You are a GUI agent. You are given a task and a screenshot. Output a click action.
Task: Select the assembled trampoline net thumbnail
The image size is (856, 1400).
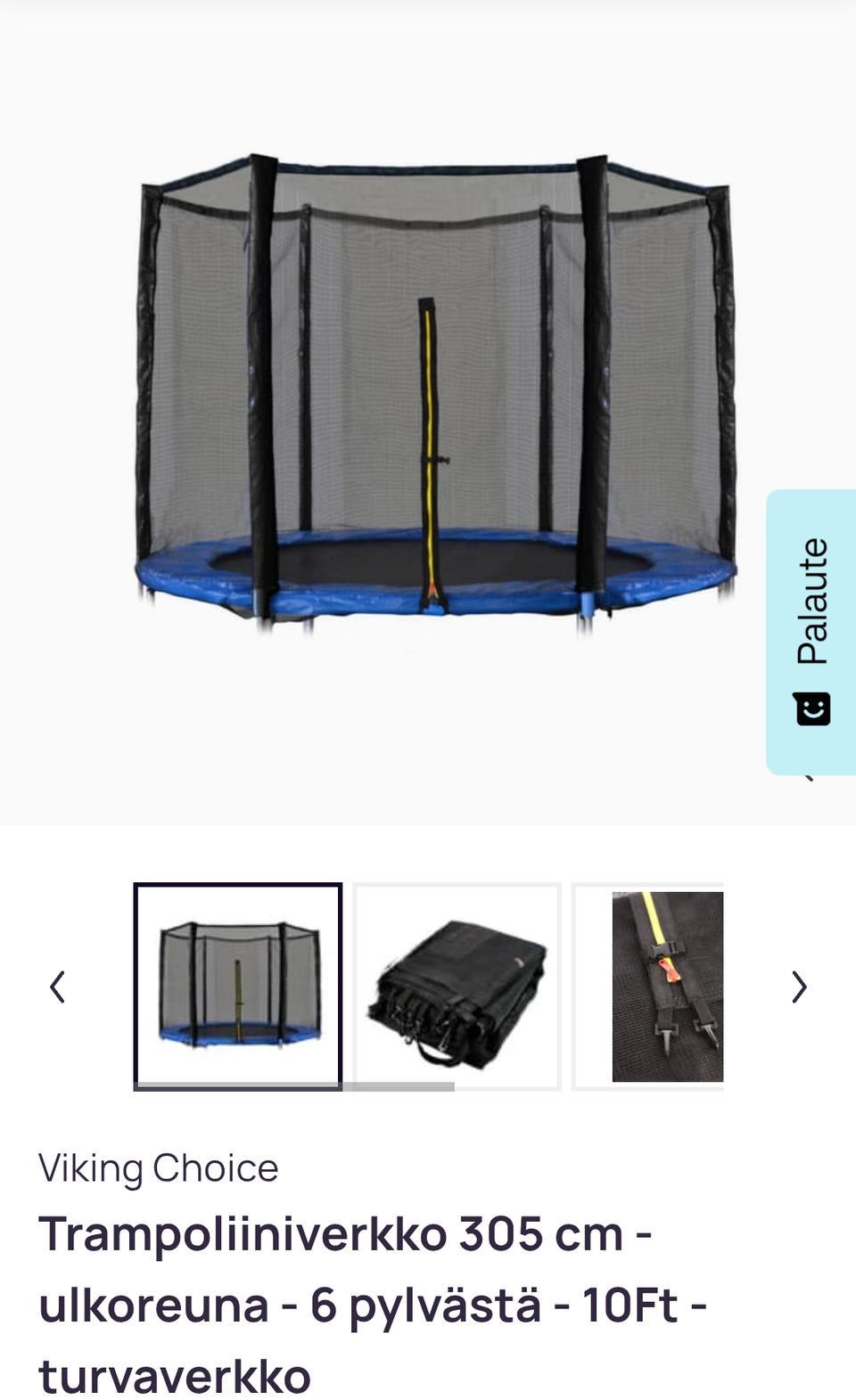pyautogui.click(x=238, y=986)
